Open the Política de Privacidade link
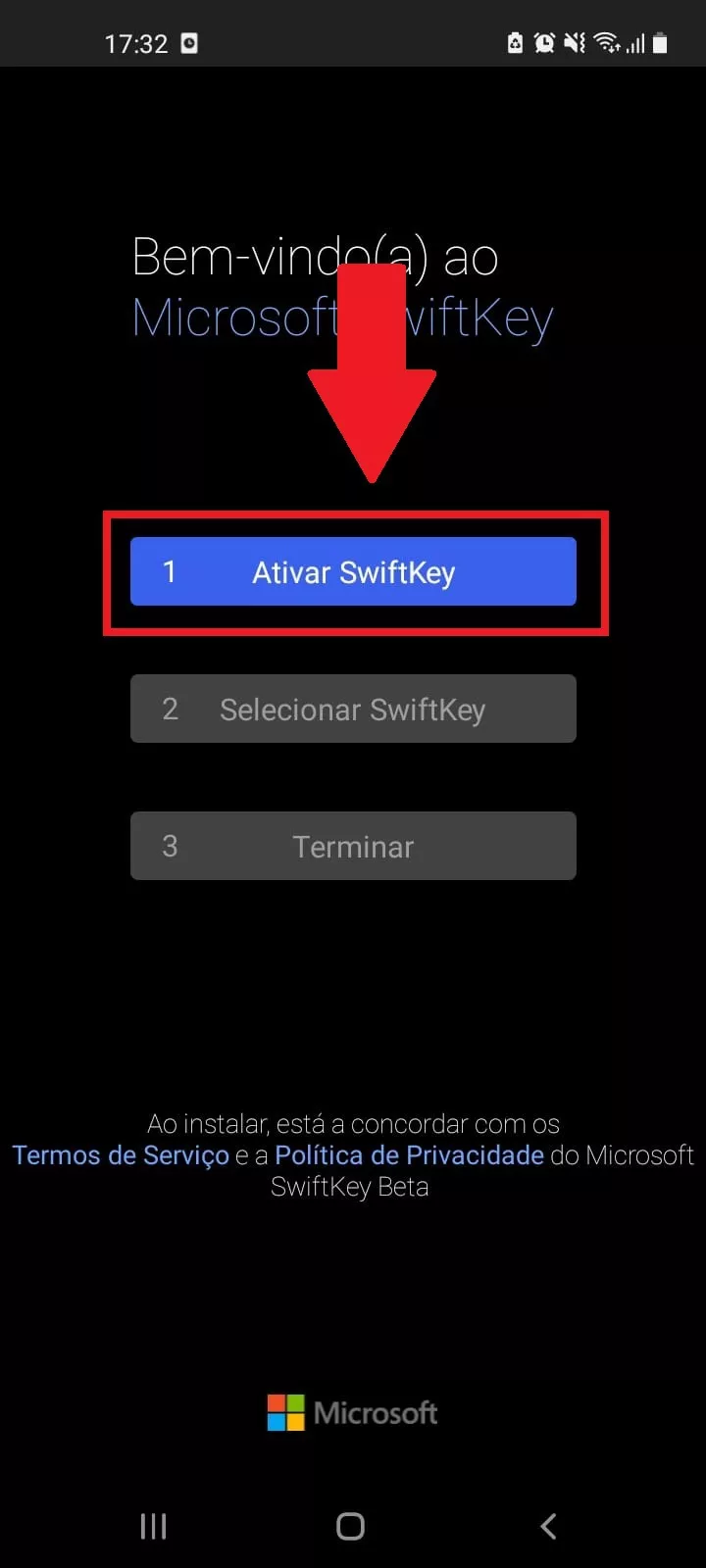Screen dimensions: 706x1568 [409, 1155]
